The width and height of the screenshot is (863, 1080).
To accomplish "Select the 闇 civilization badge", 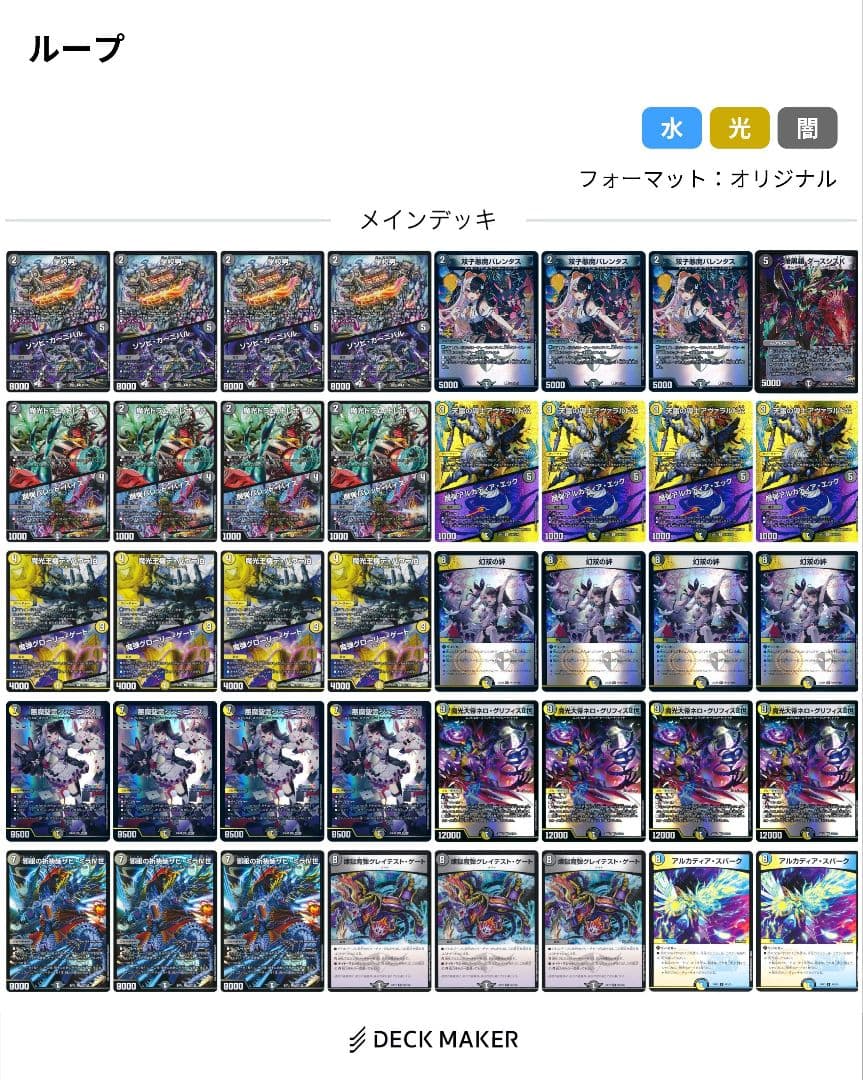I will [807, 128].
